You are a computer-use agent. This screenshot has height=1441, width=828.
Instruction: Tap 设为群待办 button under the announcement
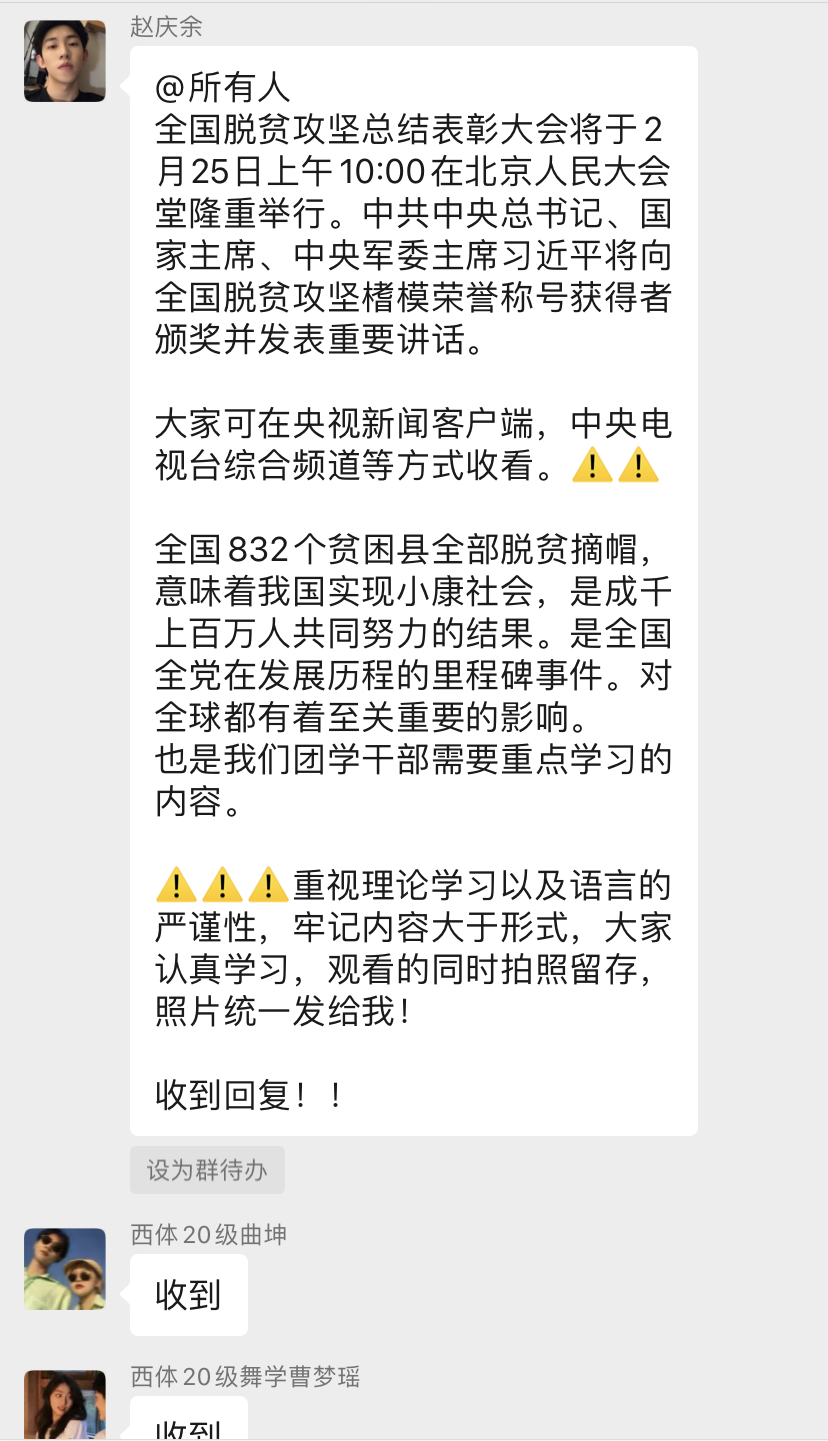207,1170
